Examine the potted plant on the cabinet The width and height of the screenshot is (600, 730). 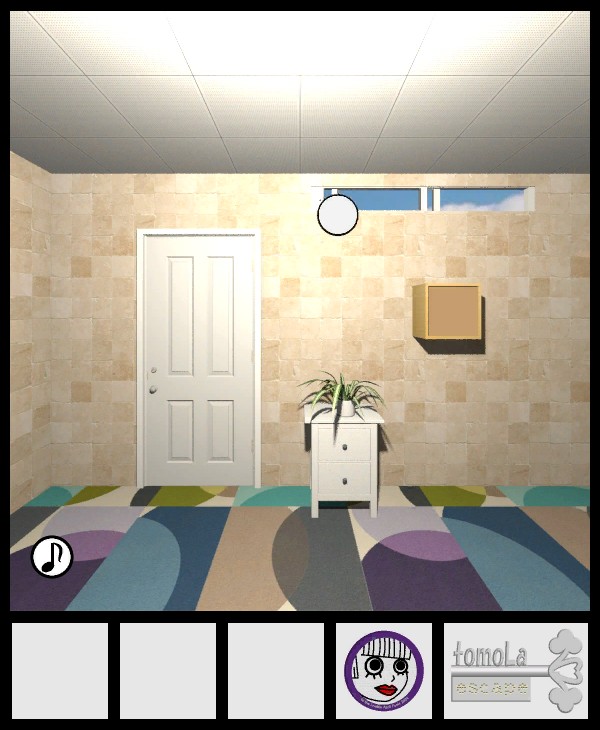[x=340, y=394]
